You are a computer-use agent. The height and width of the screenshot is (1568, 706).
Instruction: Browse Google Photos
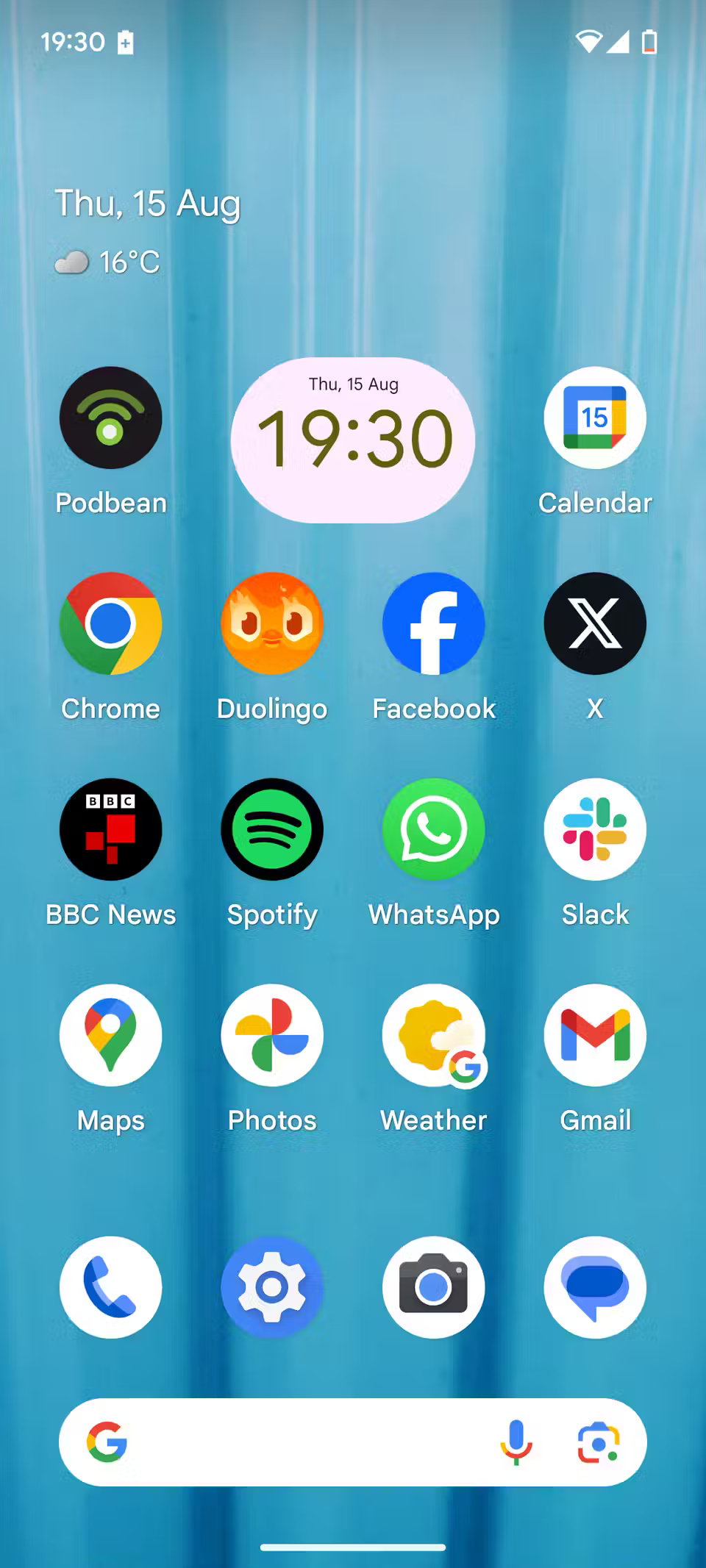coord(272,1034)
